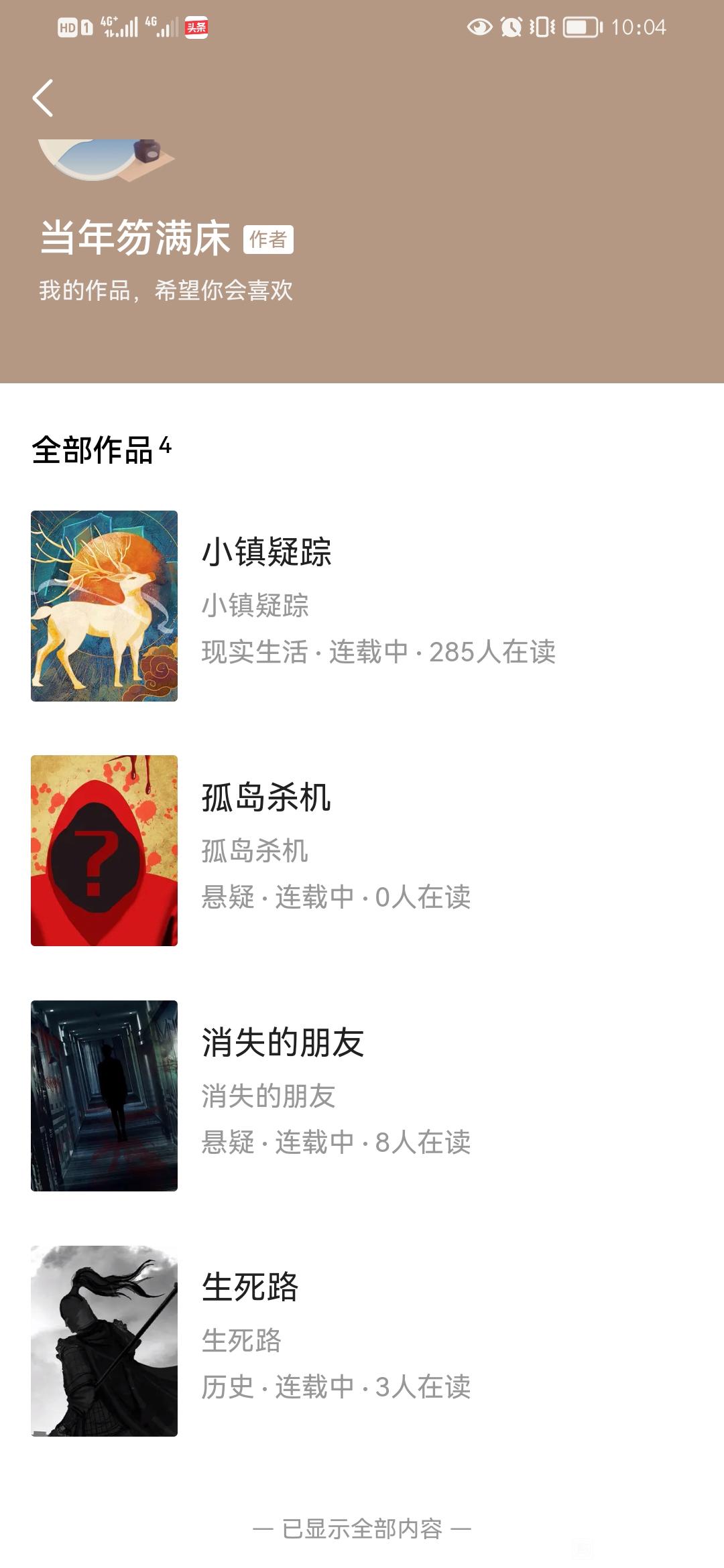Open the novel 生死路
Screen dimensions: 724x1568
coord(362,1341)
